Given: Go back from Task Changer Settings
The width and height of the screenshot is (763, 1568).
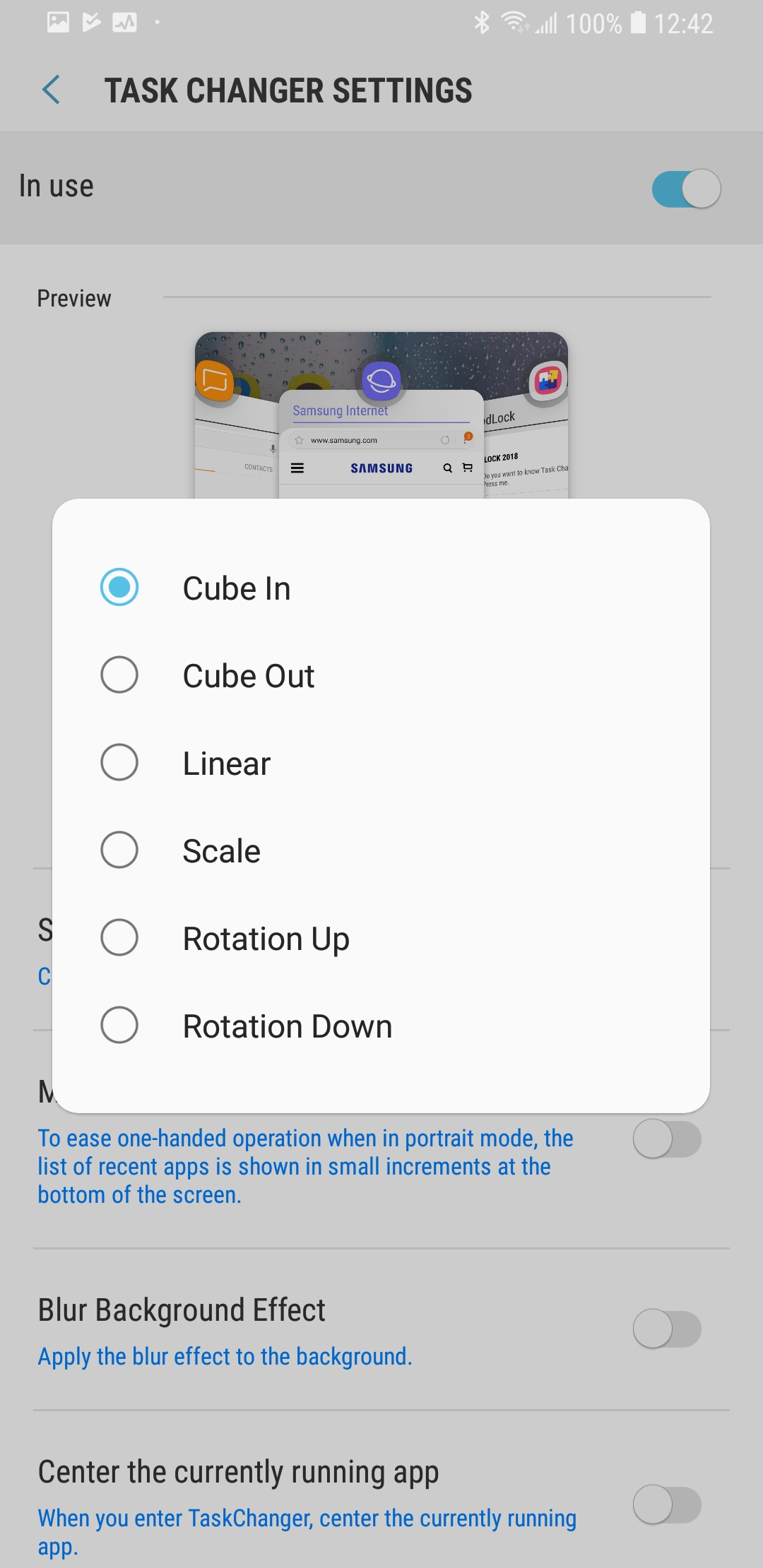Looking at the screenshot, I should coord(51,90).
